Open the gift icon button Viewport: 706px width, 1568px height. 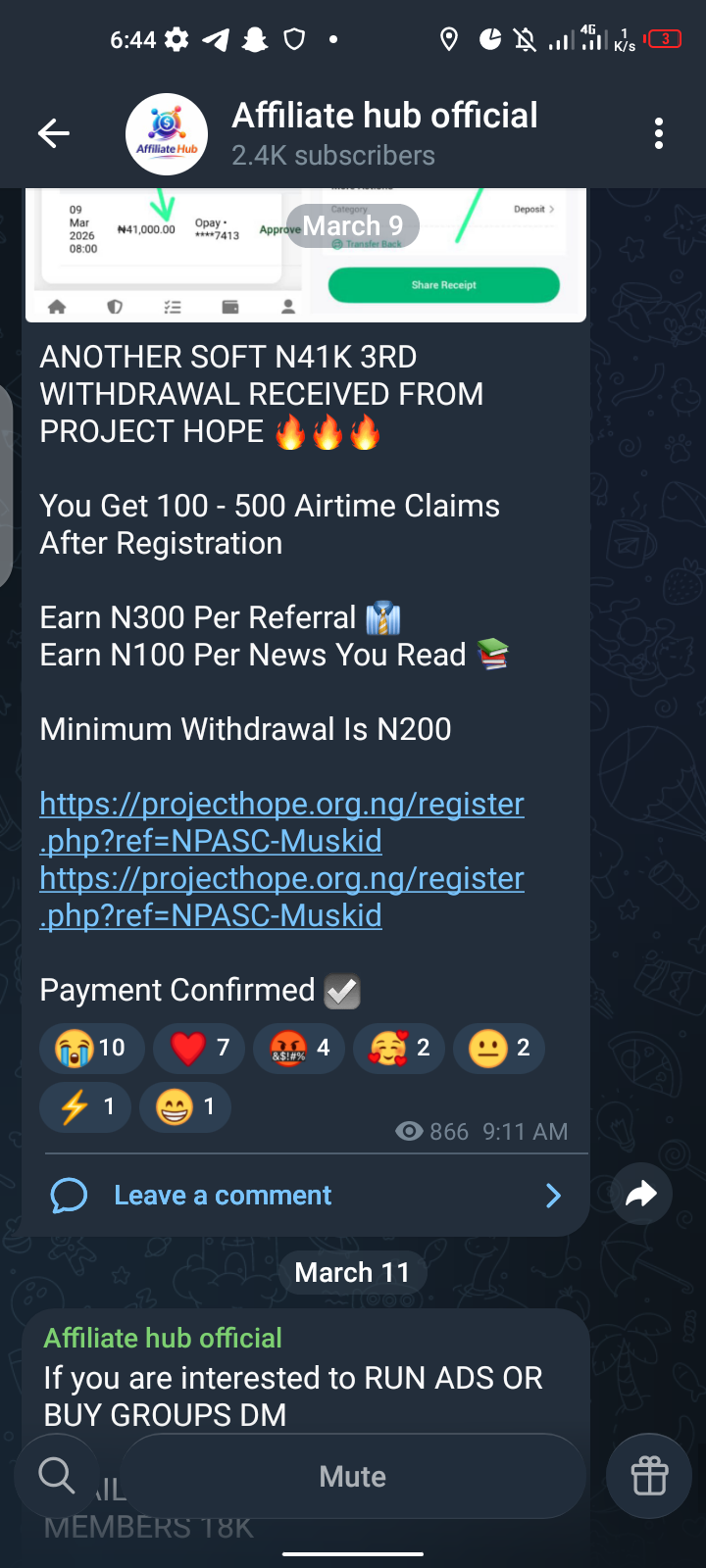649,1476
